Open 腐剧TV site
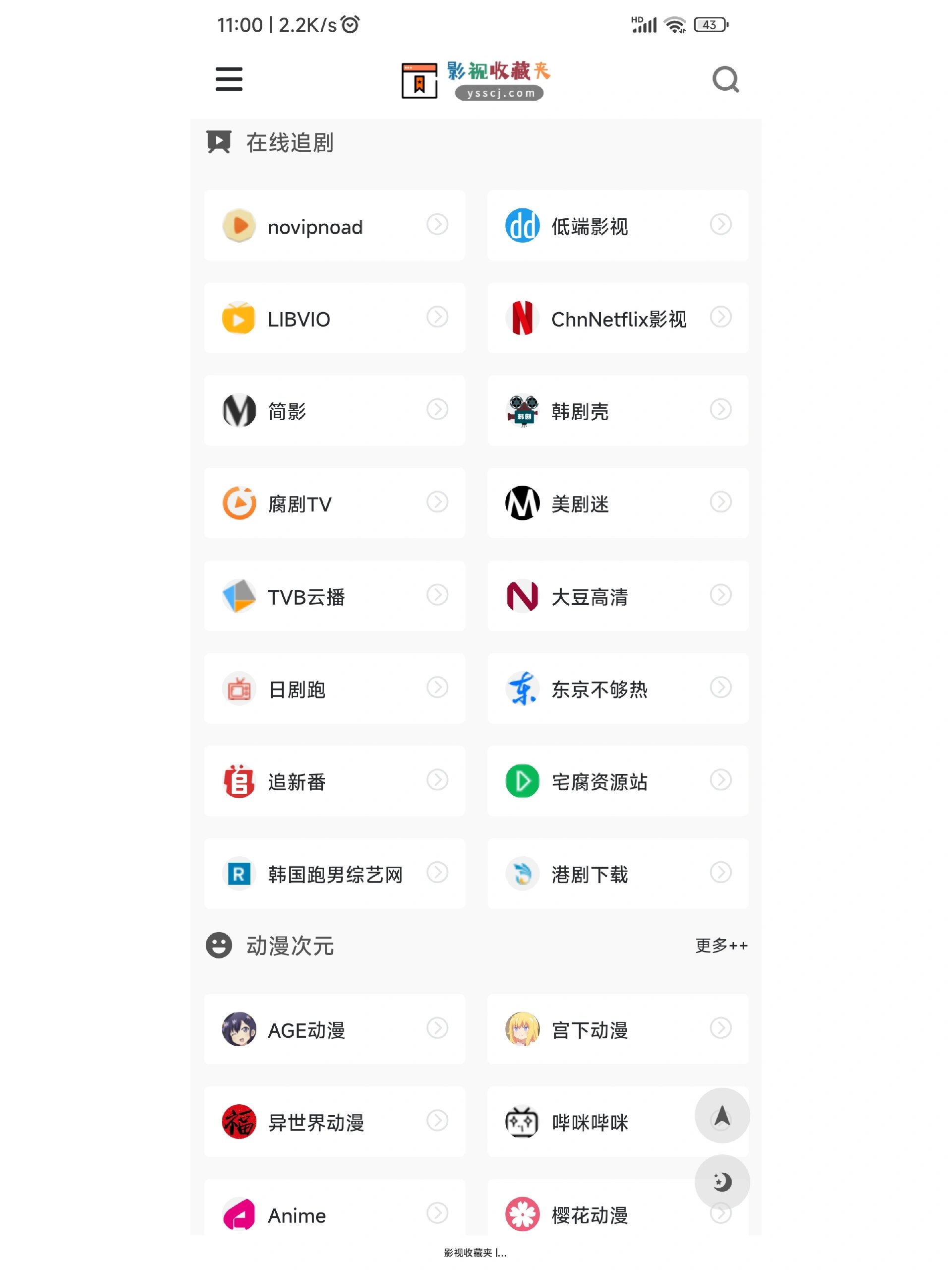 pyautogui.click(x=334, y=504)
